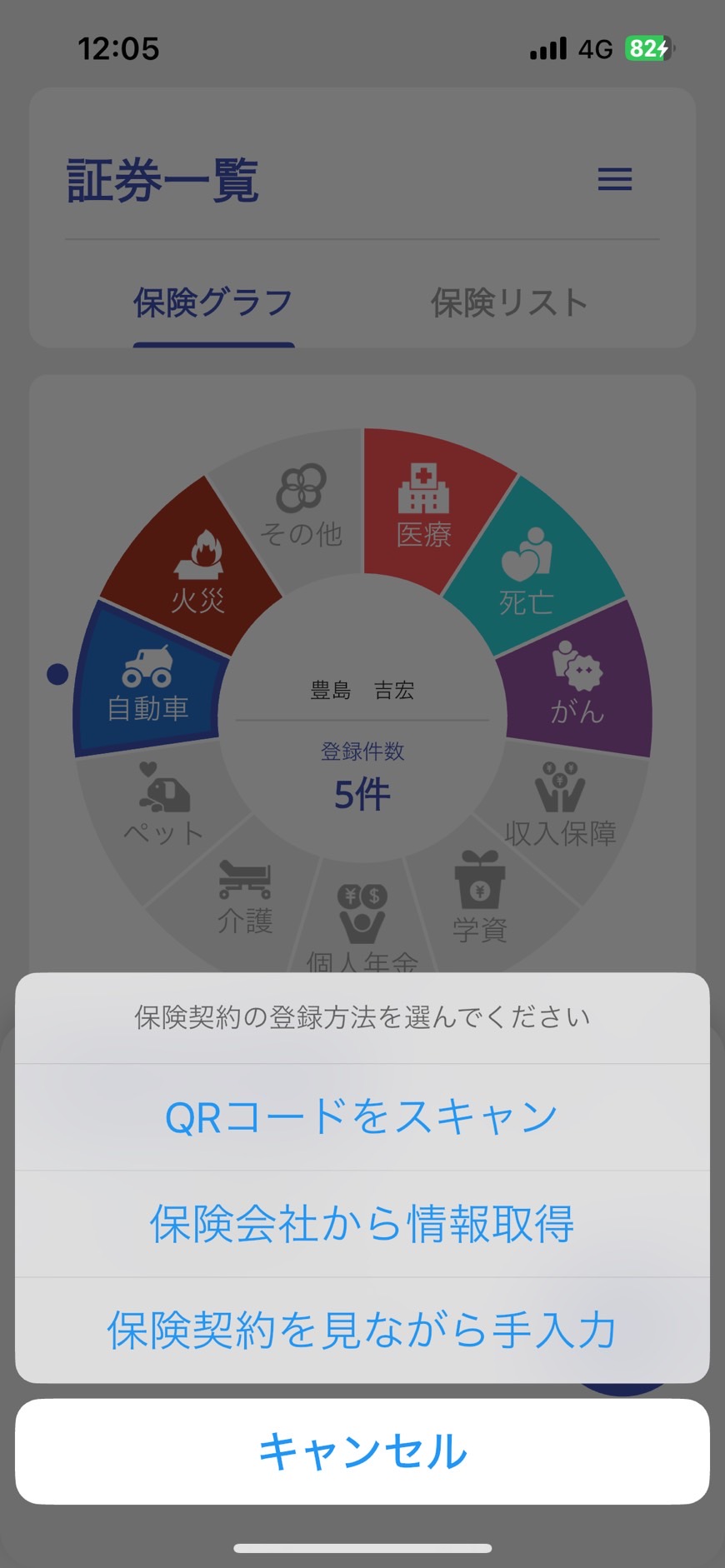
Task: Dismiss the sheet with キャンセル
Action: tap(362, 1451)
